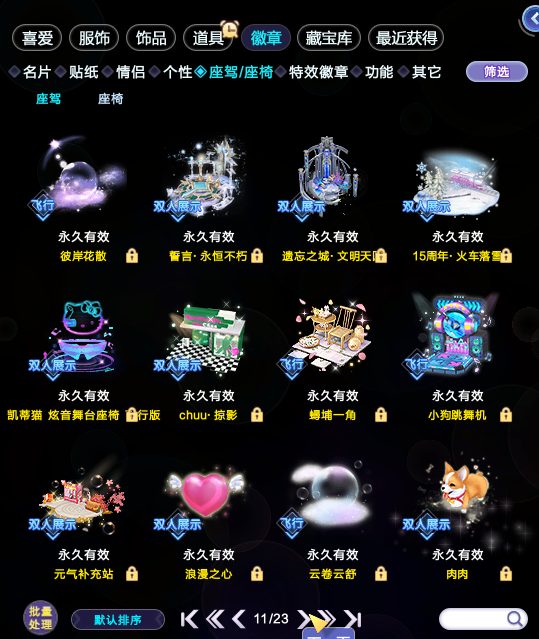Image resolution: width=539 pixels, height=639 pixels.
Task: Switch to 最近获得 tab
Action: pyautogui.click(x=406, y=38)
